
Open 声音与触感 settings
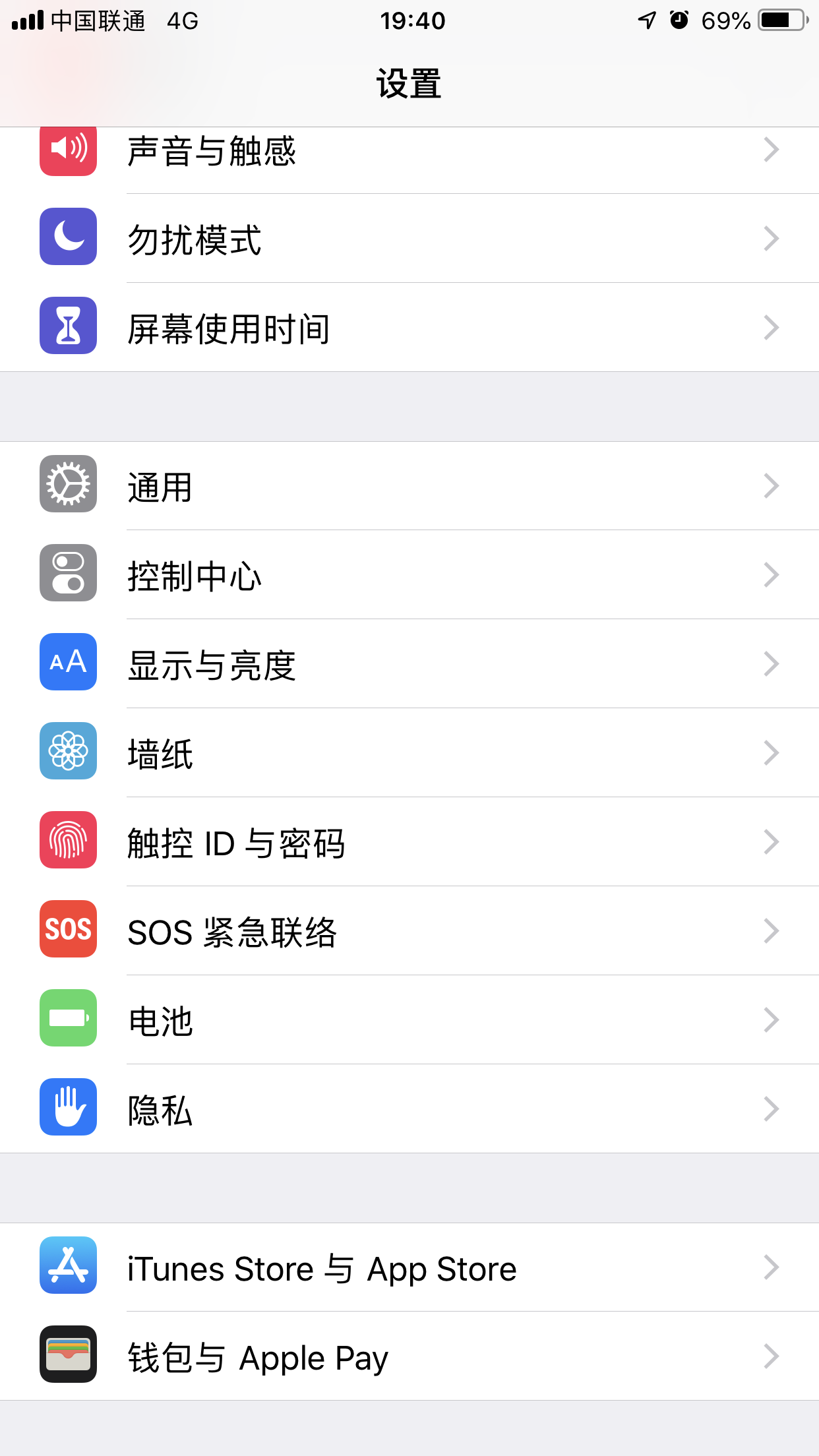click(409, 152)
